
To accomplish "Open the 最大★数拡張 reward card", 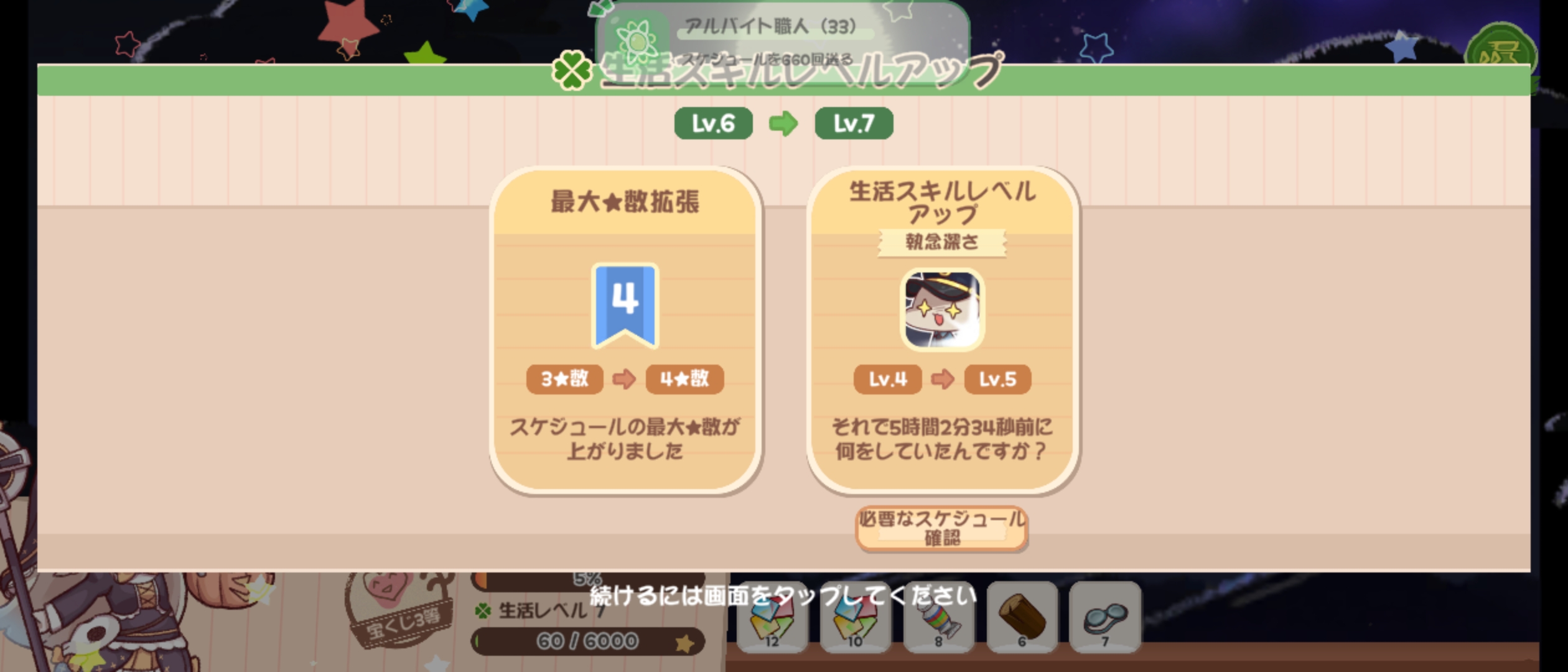I will coord(625,330).
